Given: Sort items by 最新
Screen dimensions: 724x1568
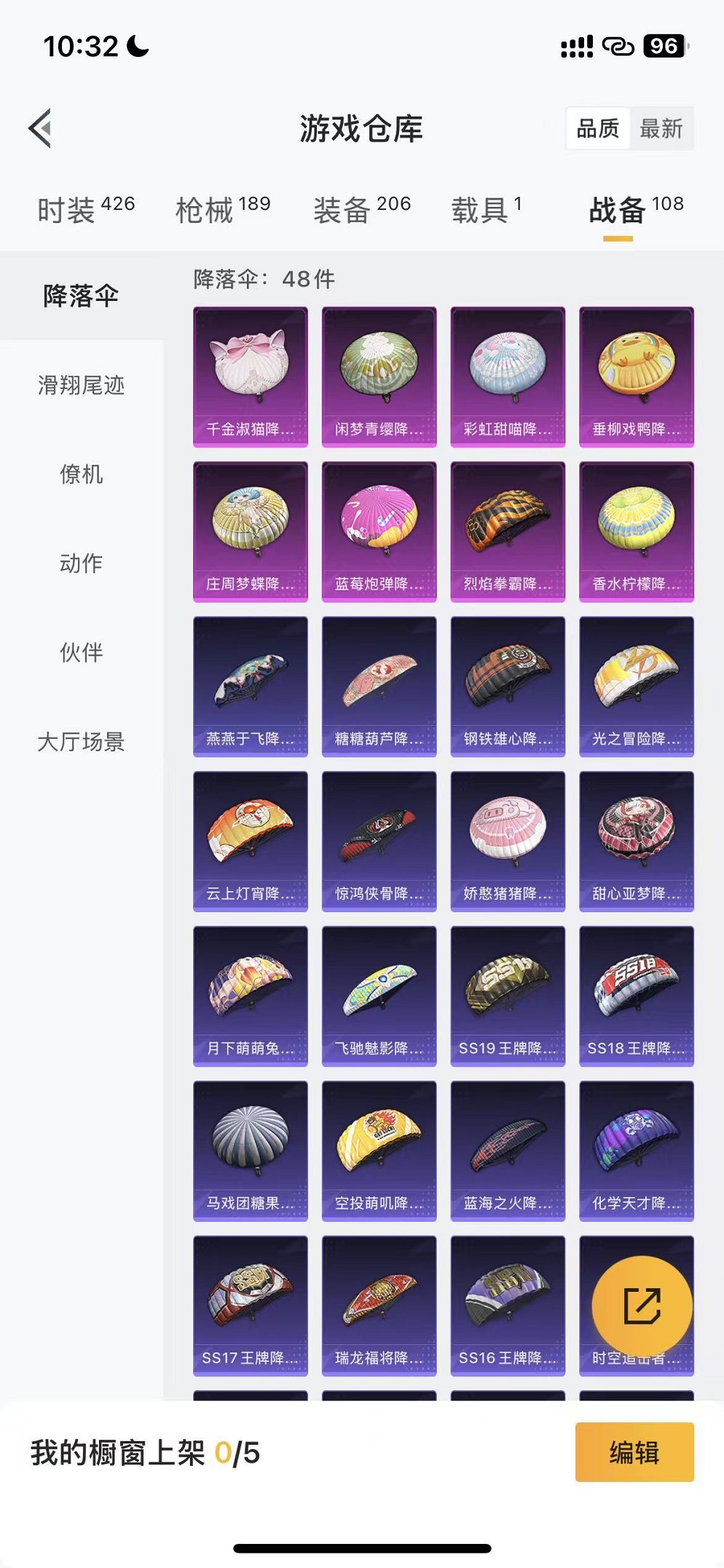Looking at the screenshot, I should [661, 129].
